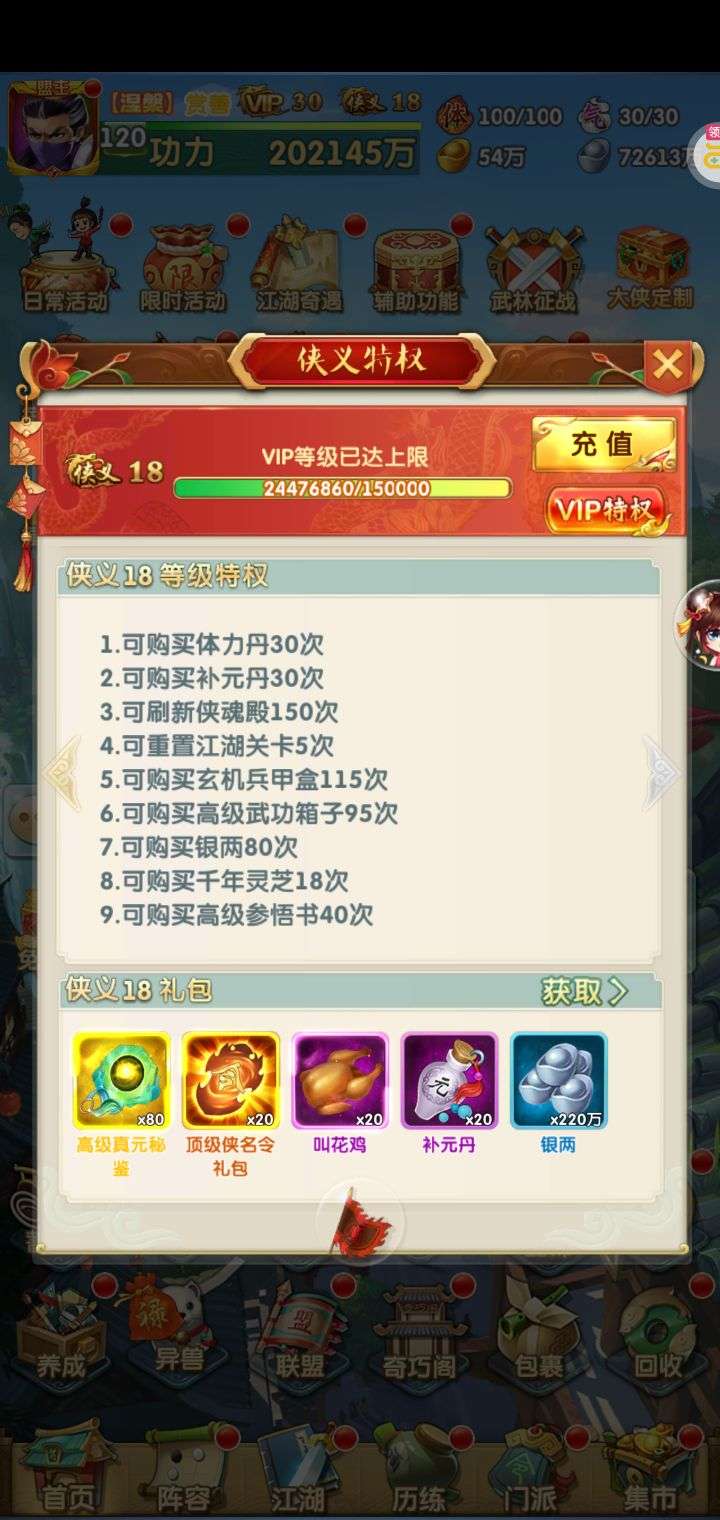View the 补元丹 reward item

(x=448, y=1080)
